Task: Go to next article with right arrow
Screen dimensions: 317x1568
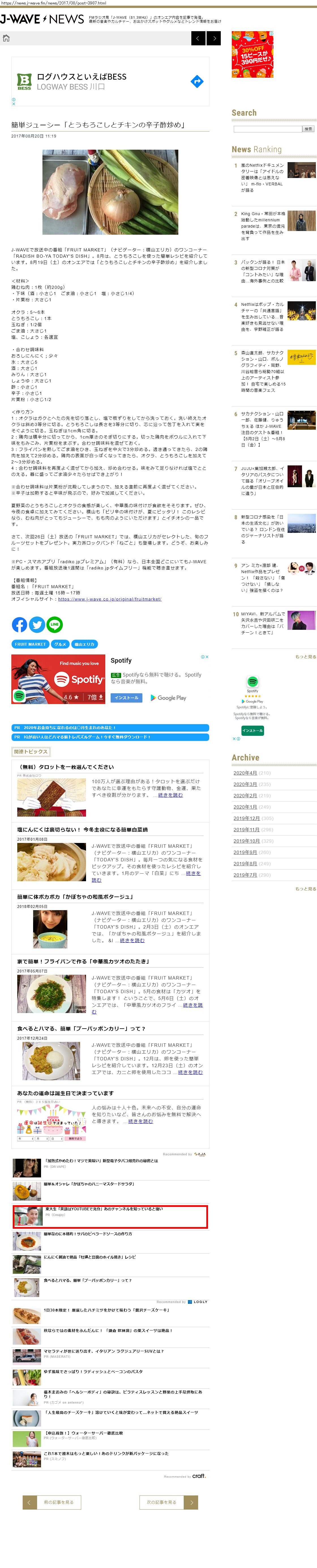Action: pyautogui.click(x=214, y=38)
